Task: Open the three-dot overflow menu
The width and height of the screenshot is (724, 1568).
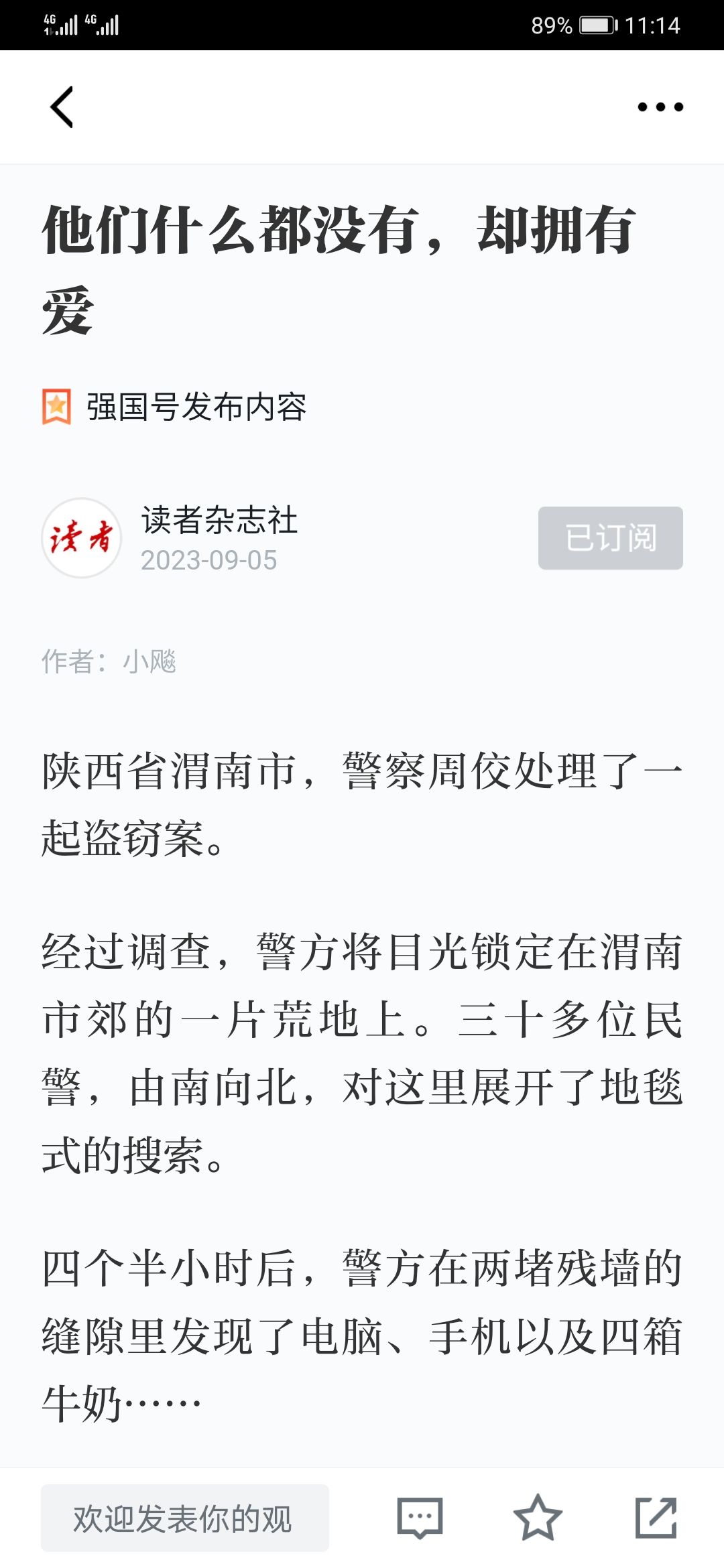Action: point(660,107)
